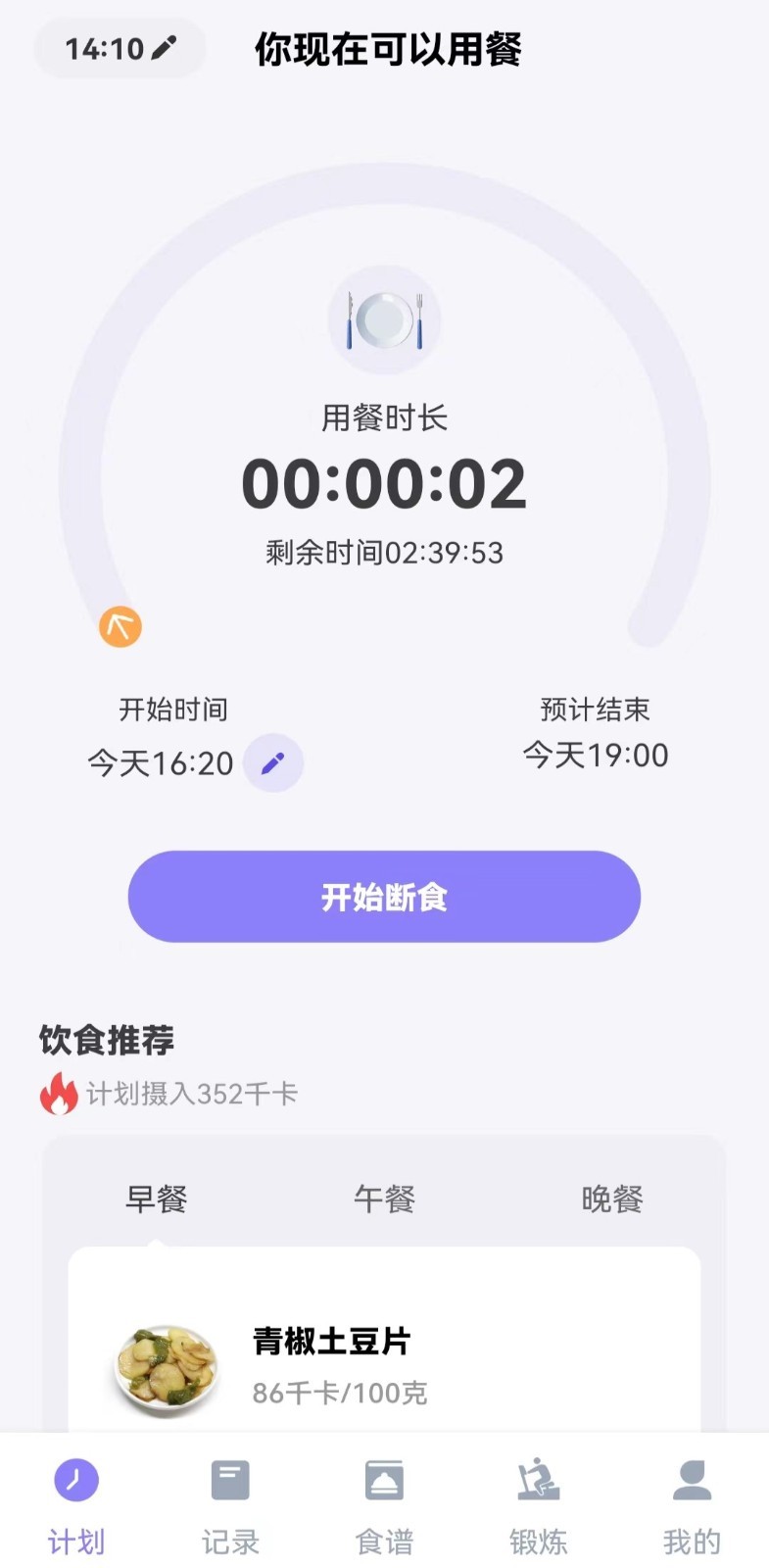The height and width of the screenshot is (1568, 769).
Task: Tap the 开始断食 button
Action: tap(384, 897)
